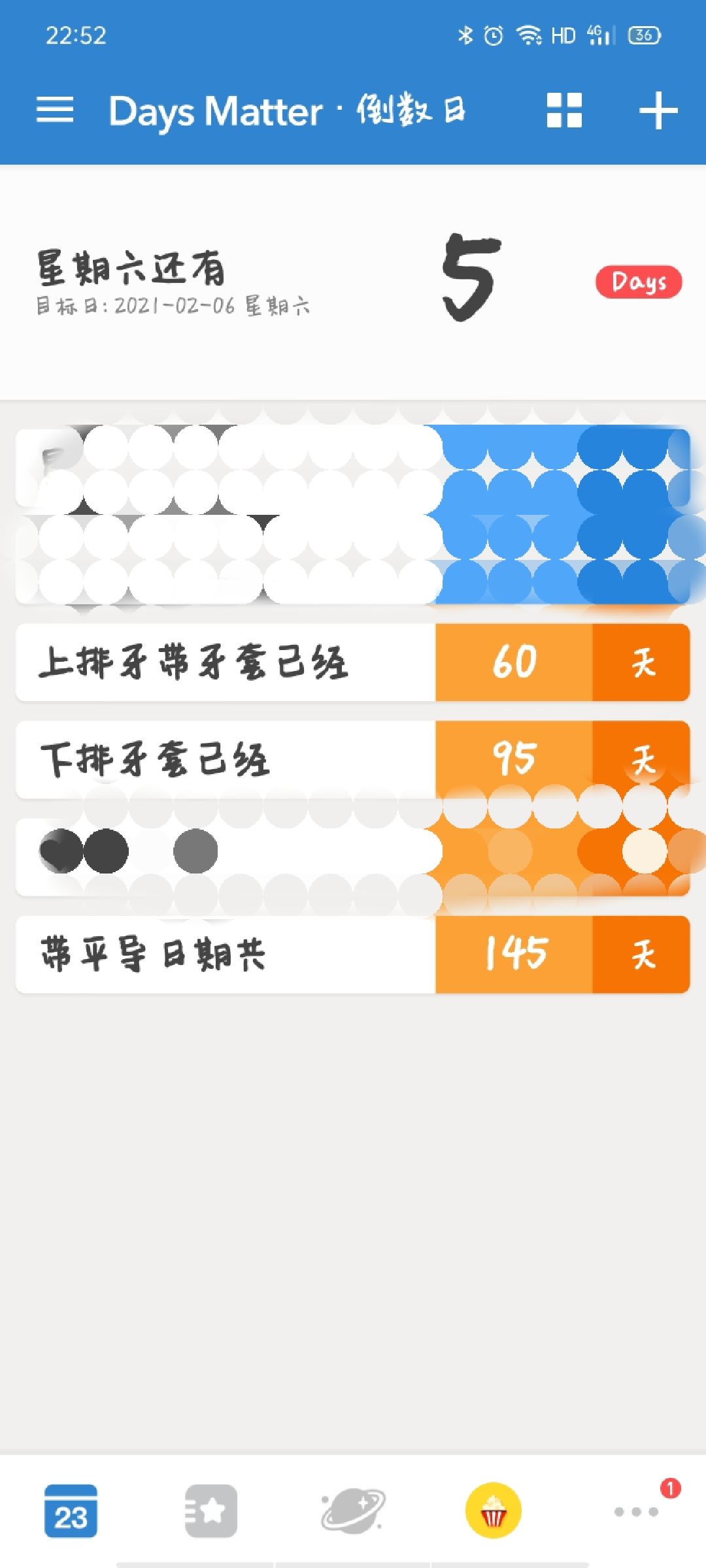The width and height of the screenshot is (706, 1568).
Task: Open the more dots tab with badge
Action: click(x=637, y=1511)
